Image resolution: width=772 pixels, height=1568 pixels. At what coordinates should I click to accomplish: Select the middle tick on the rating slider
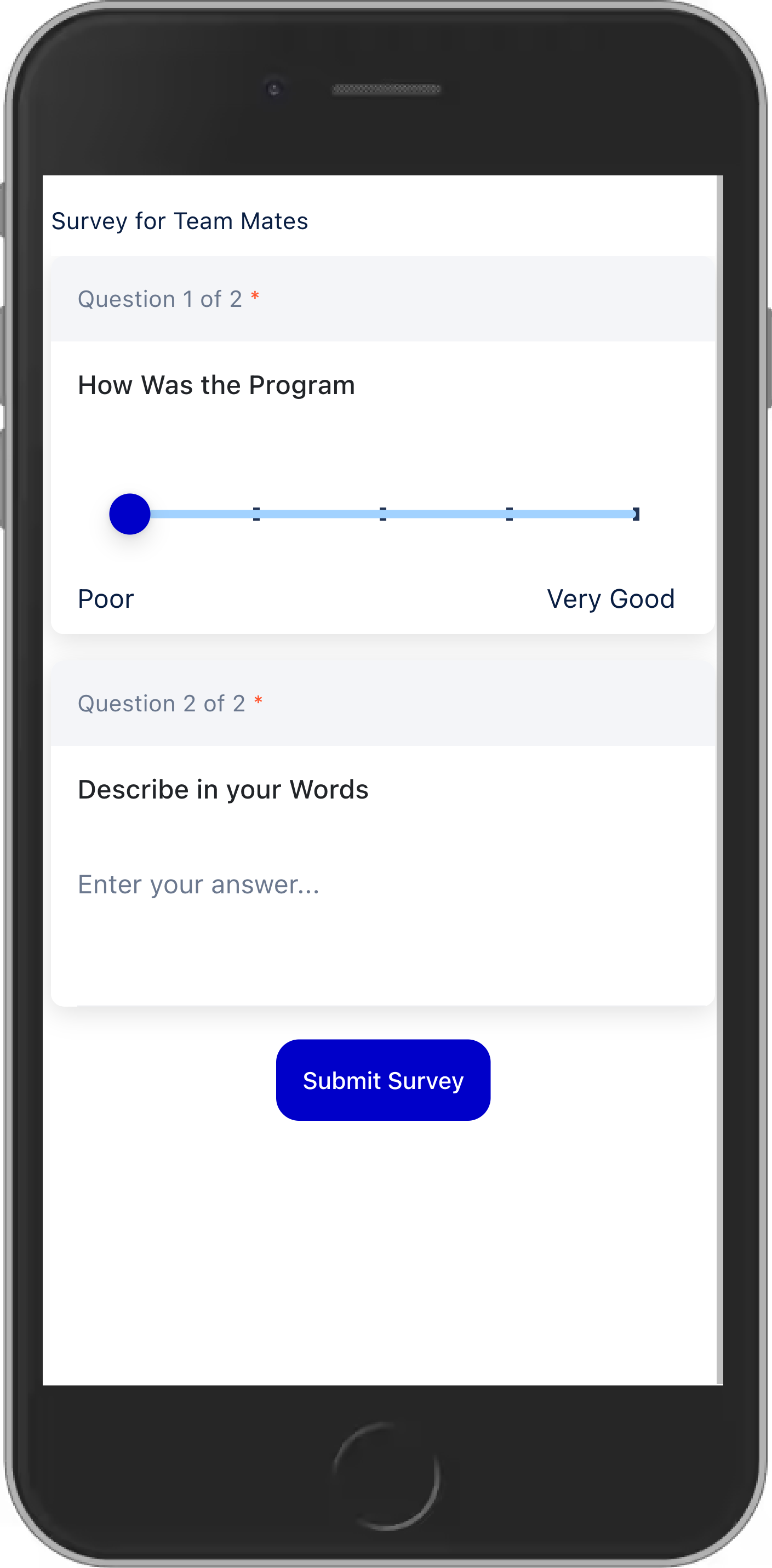pos(382,514)
